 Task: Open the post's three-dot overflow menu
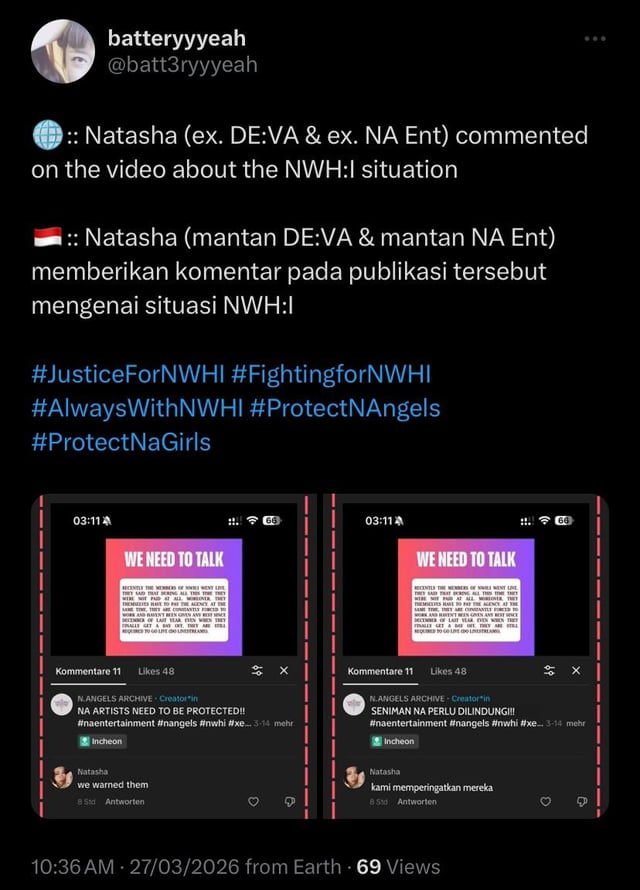click(596, 38)
